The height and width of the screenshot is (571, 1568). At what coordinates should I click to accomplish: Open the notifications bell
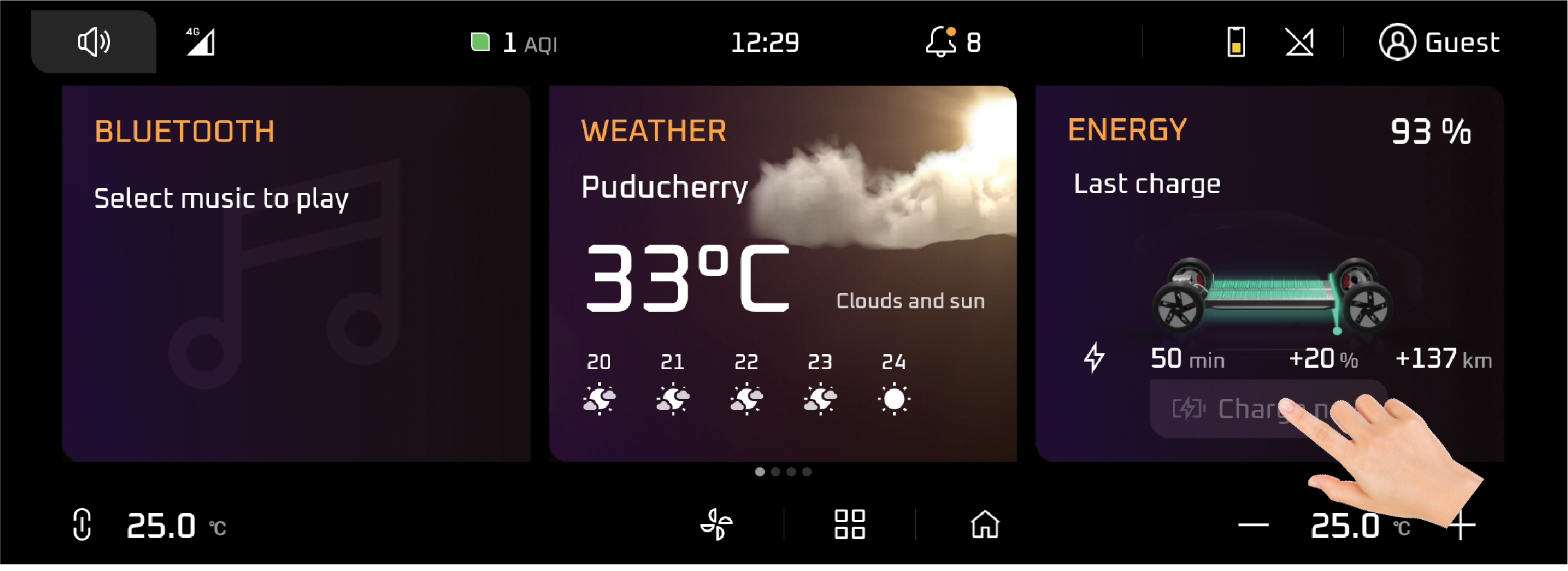(x=941, y=42)
